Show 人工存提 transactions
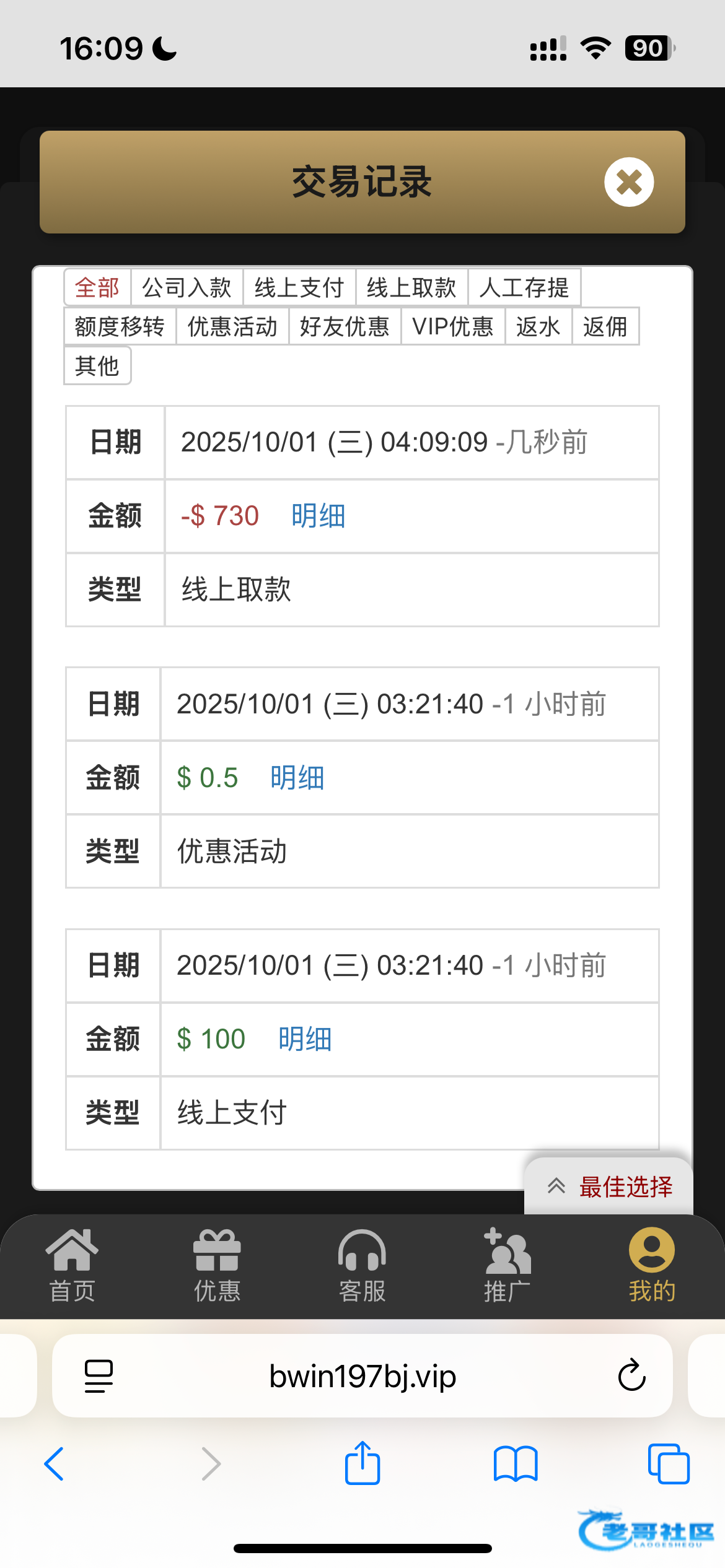Viewport: 725px width, 1568px height. [524, 288]
